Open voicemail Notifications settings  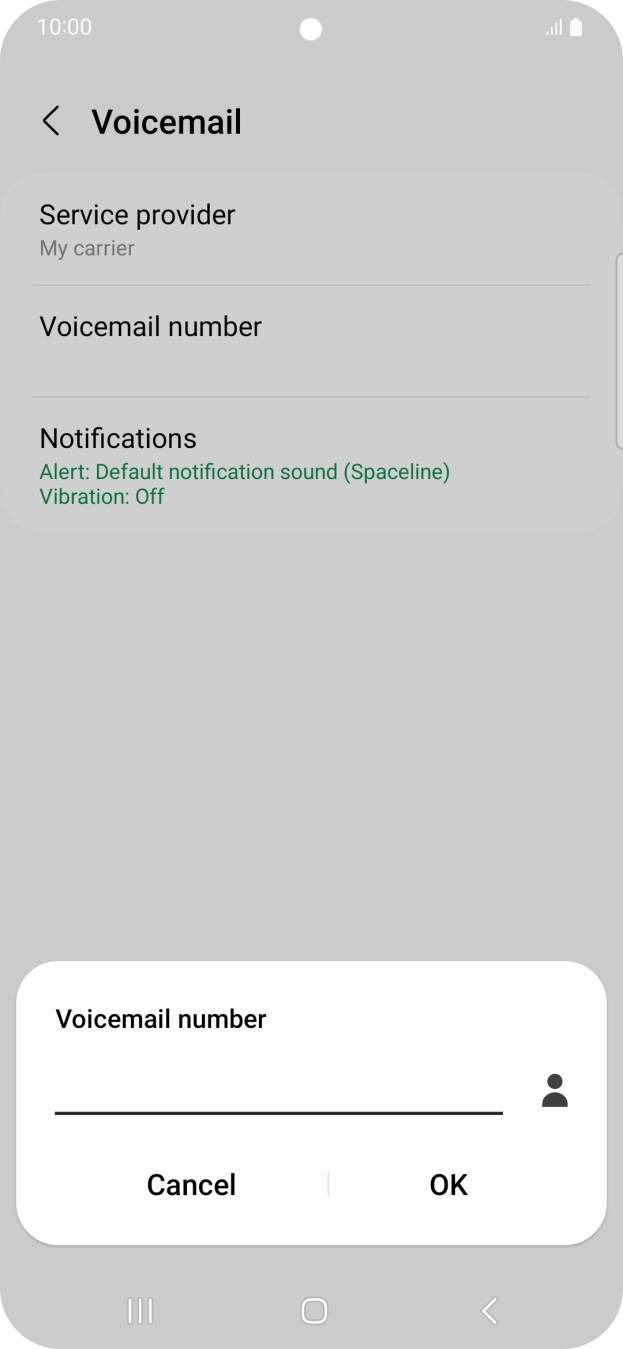[311, 465]
